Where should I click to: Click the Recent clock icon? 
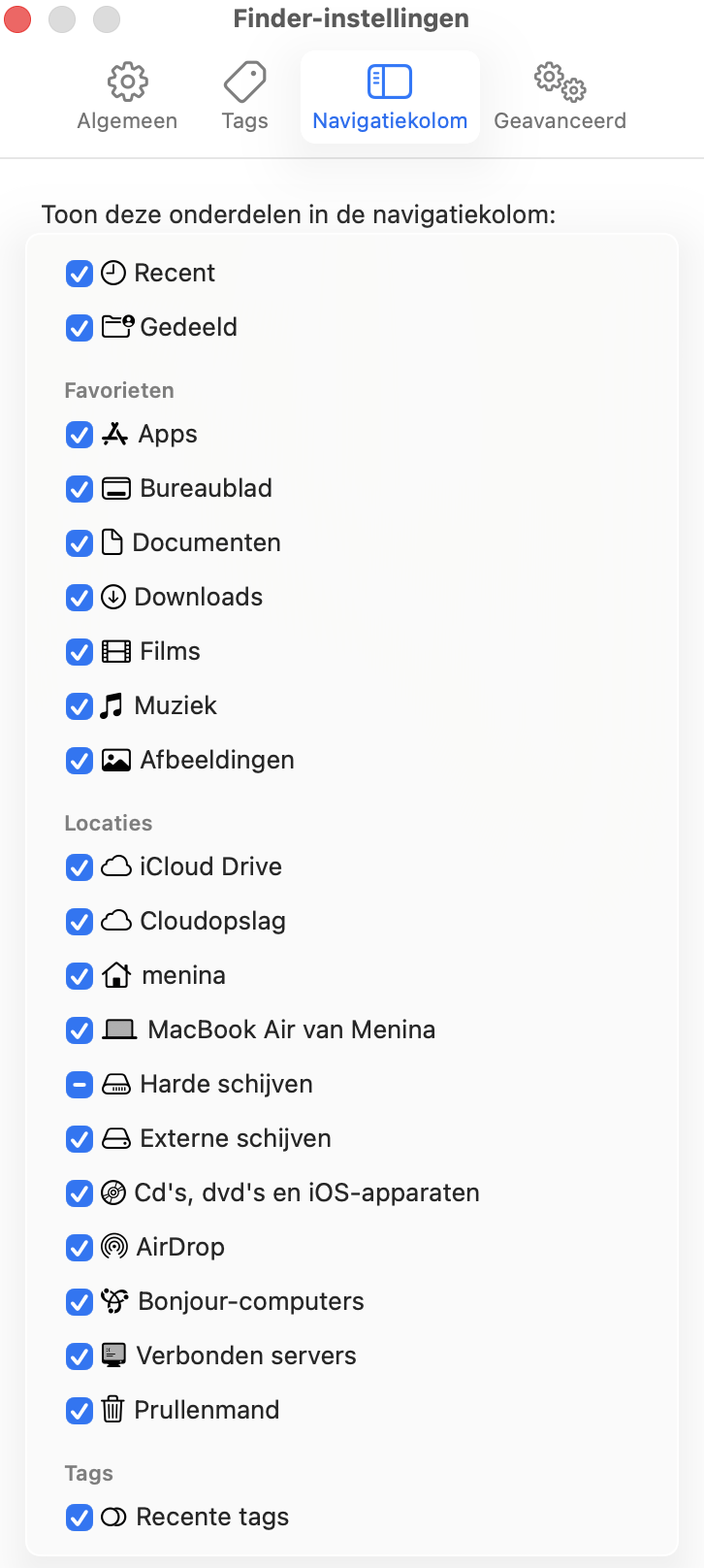[x=115, y=274]
